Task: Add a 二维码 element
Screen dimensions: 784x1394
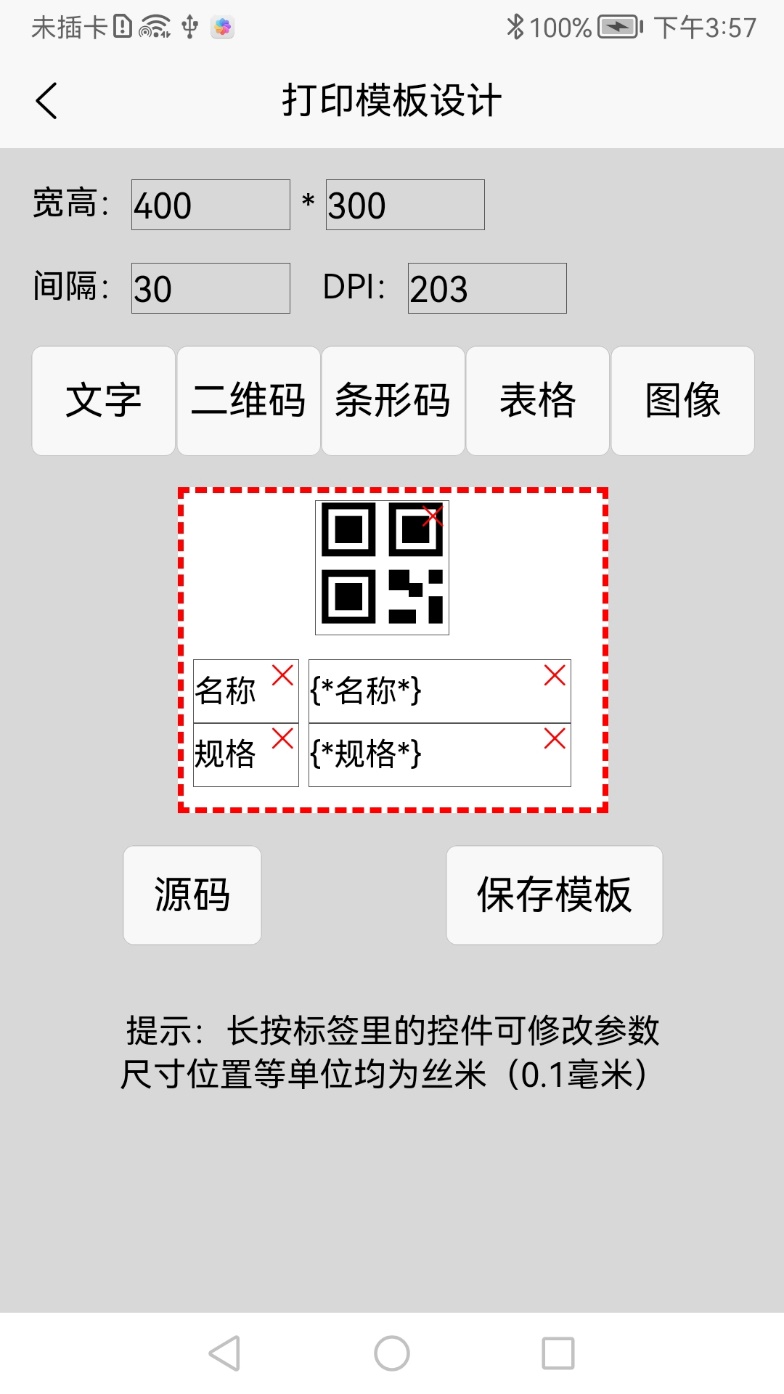Action: coord(248,401)
